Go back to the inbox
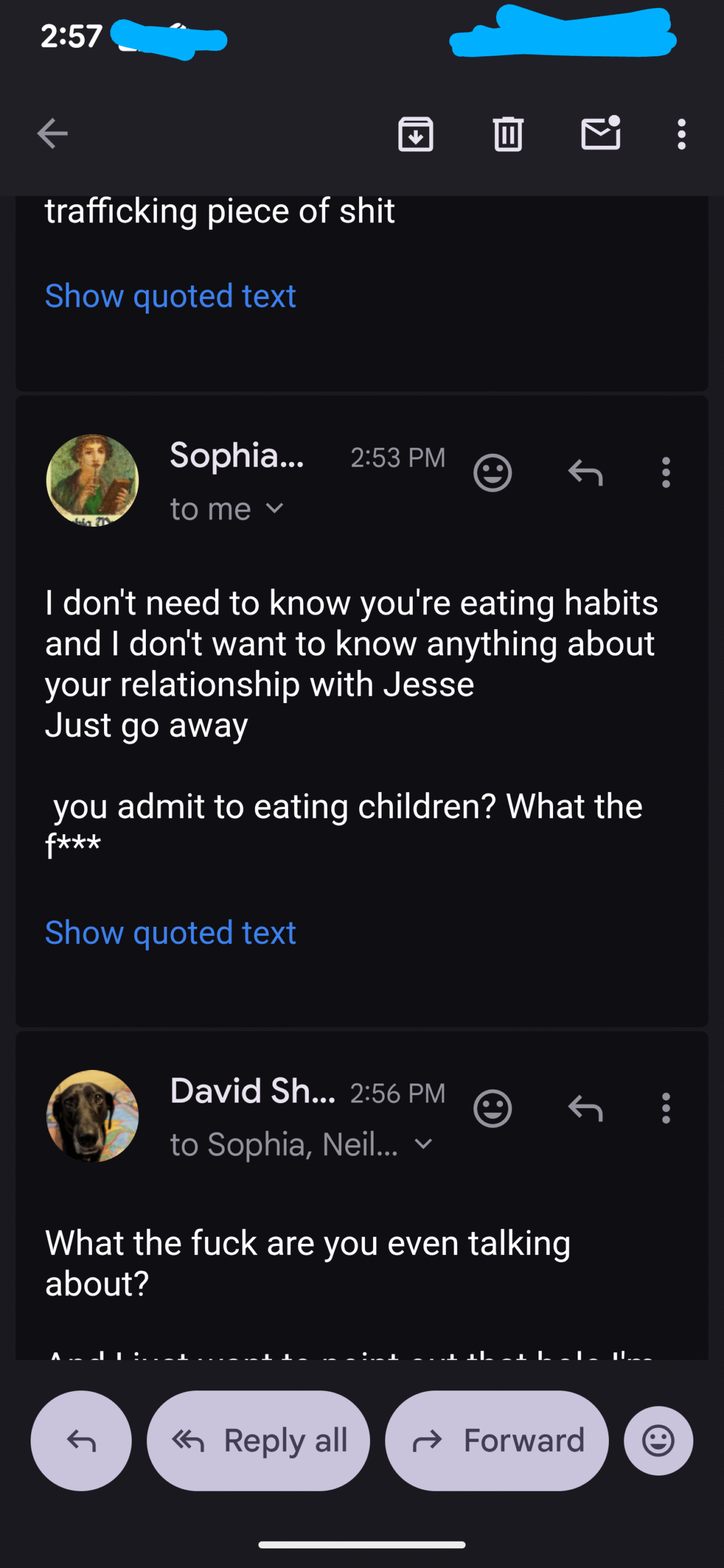Screen dimensions: 724x1568 pos(52,134)
